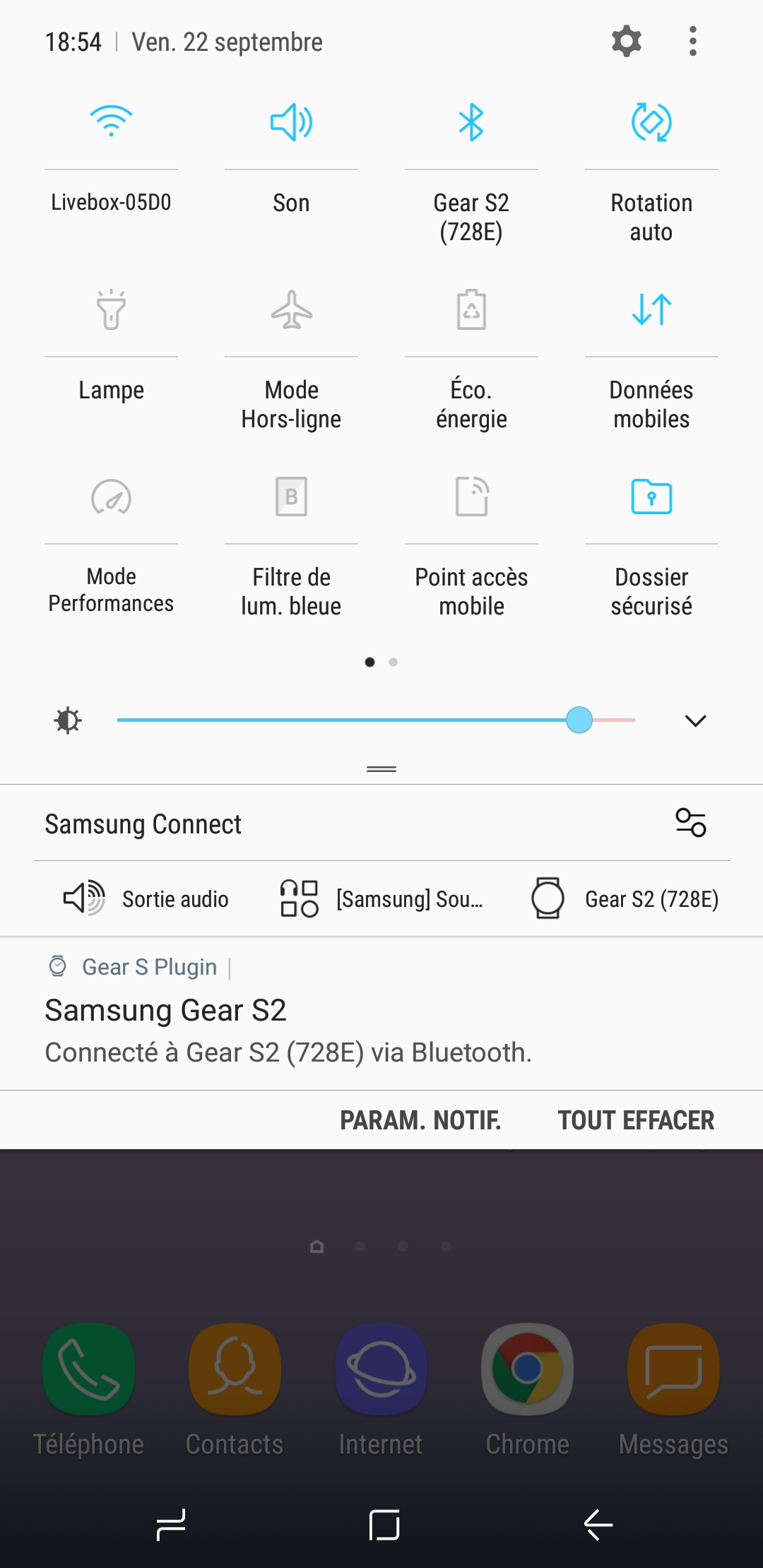
Task: Turn on Filtre de lum. bleue
Action: coord(291,497)
